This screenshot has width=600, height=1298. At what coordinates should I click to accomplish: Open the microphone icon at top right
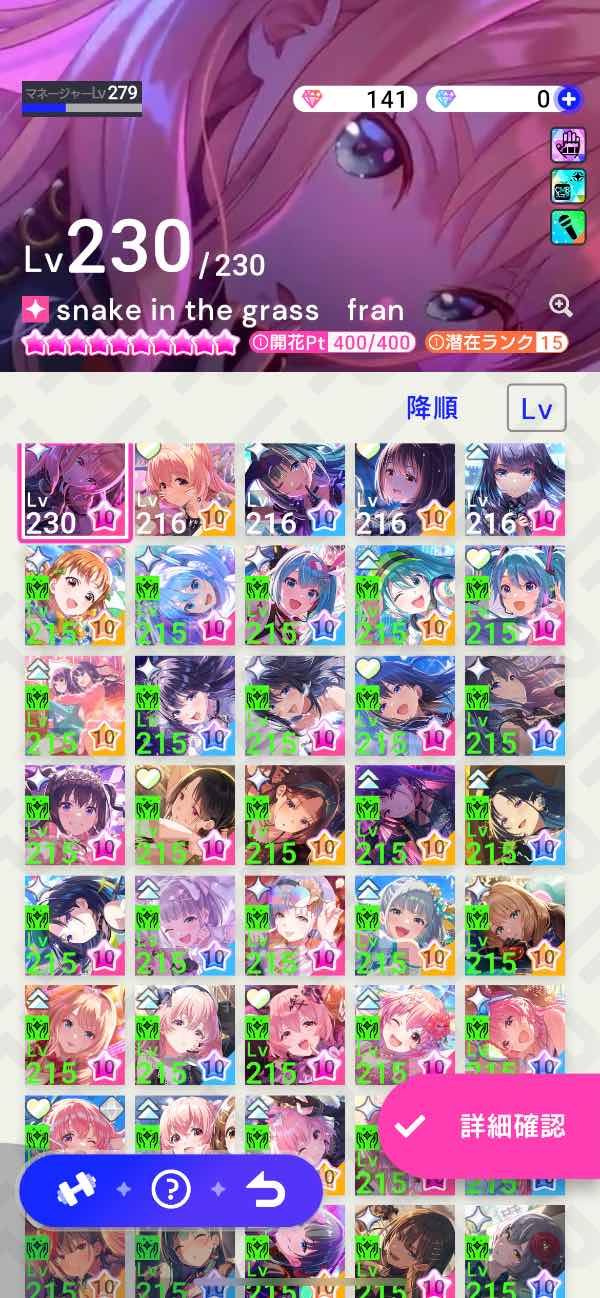click(568, 227)
